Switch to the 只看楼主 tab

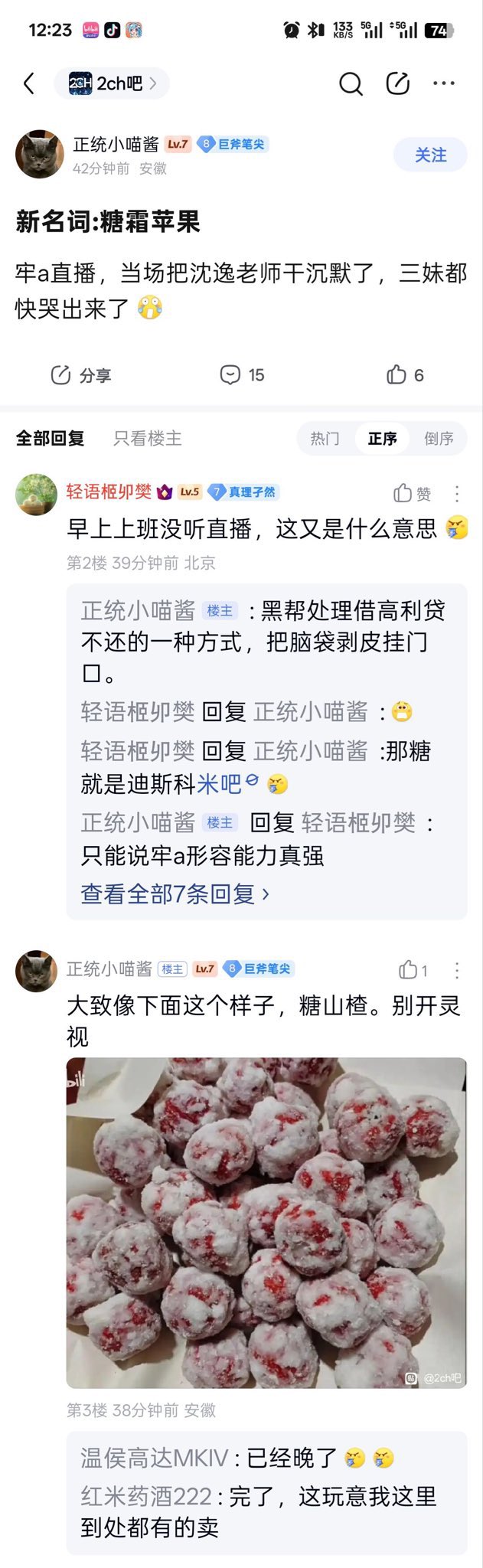click(148, 438)
